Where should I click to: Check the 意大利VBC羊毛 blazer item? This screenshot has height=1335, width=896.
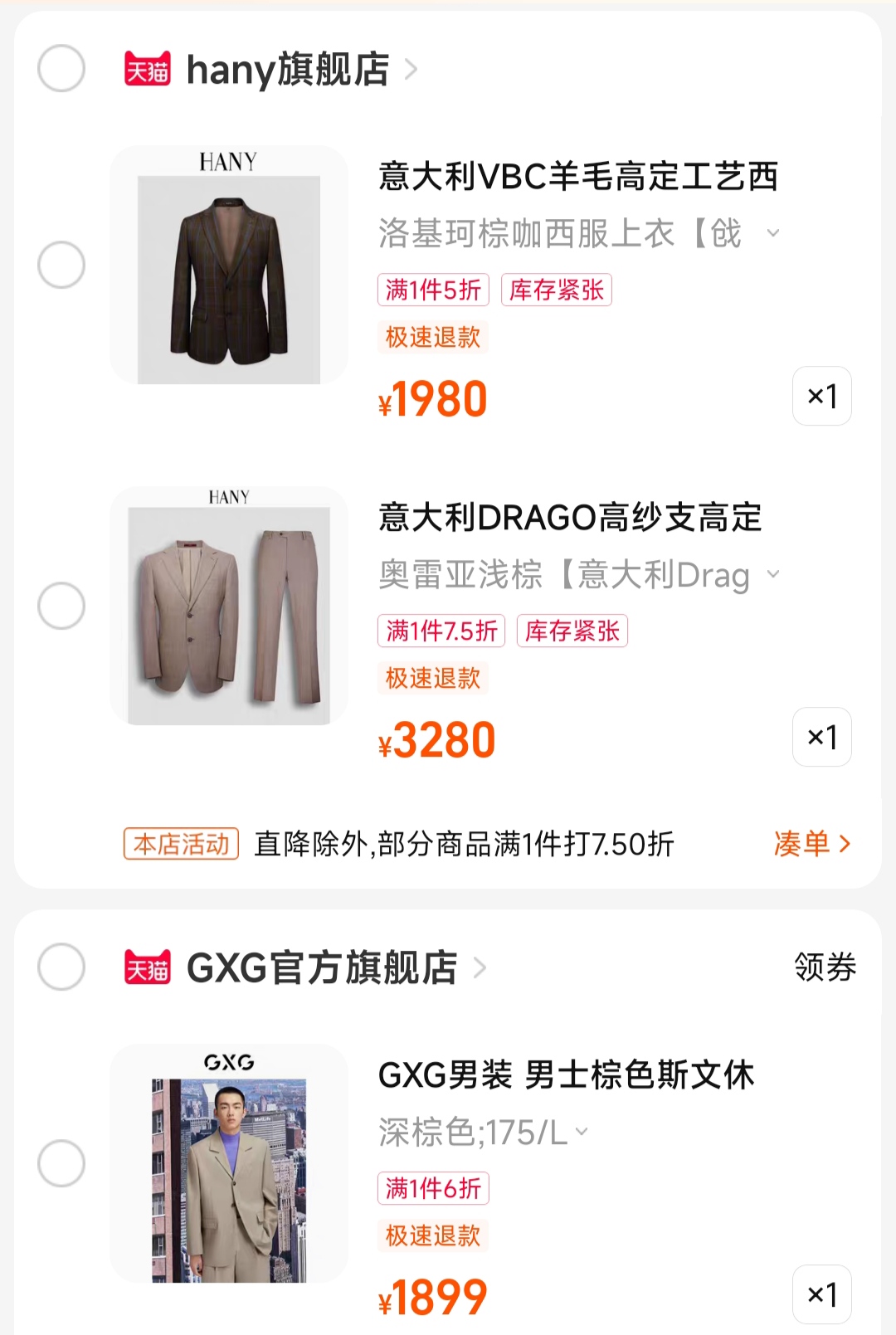coord(61,266)
